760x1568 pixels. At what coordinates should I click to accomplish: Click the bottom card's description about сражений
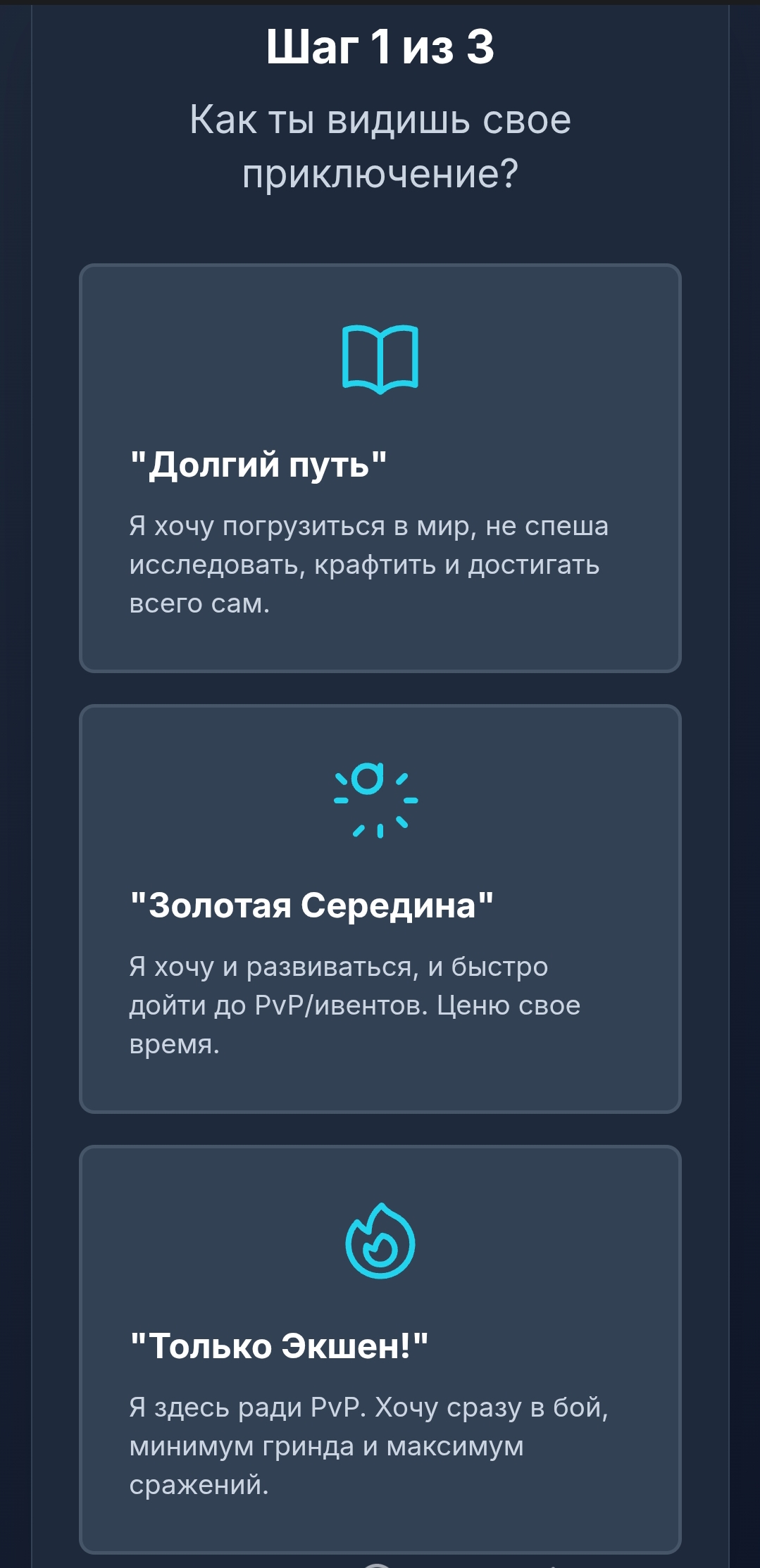(371, 1447)
